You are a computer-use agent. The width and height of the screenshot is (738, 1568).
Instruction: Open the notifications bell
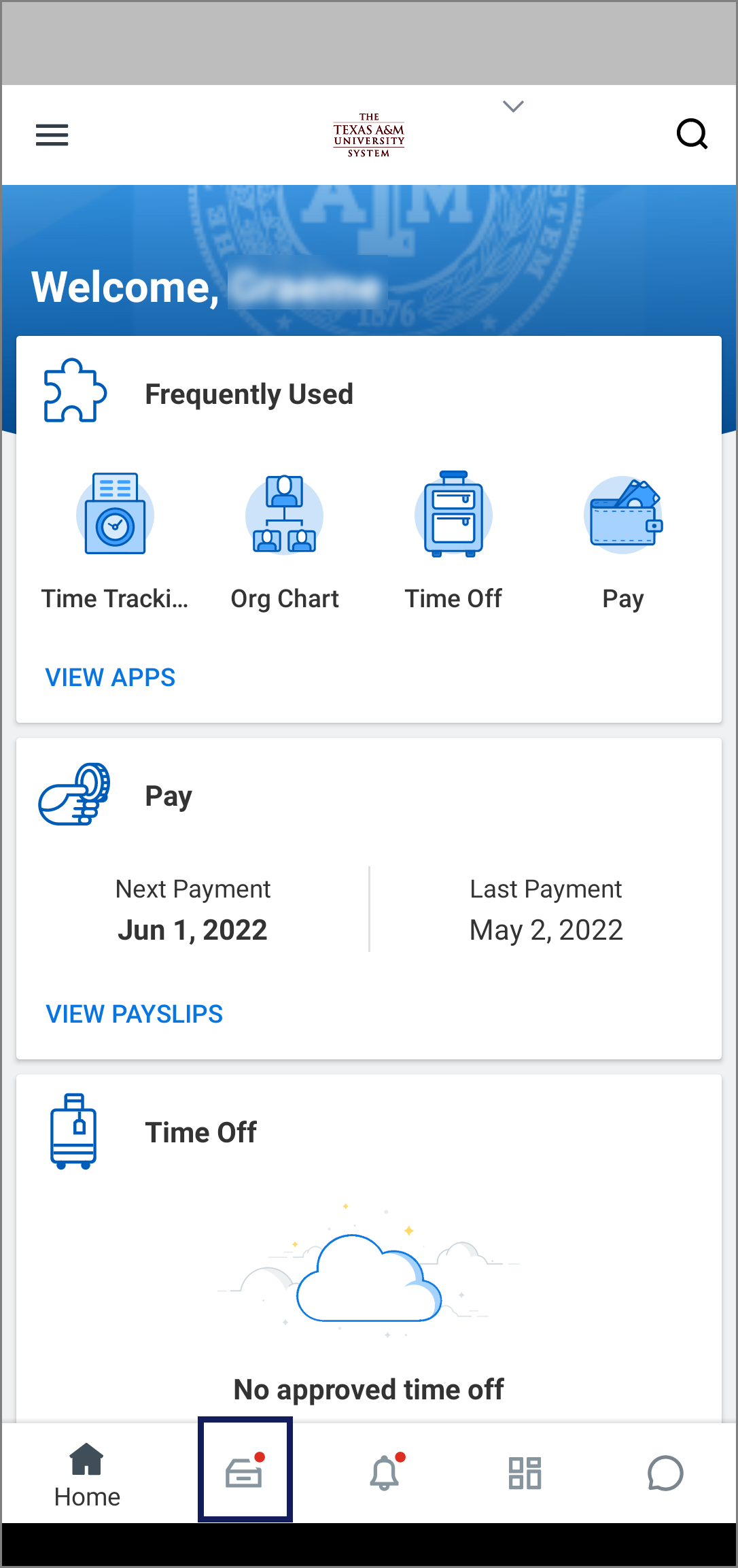[x=386, y=1471]
